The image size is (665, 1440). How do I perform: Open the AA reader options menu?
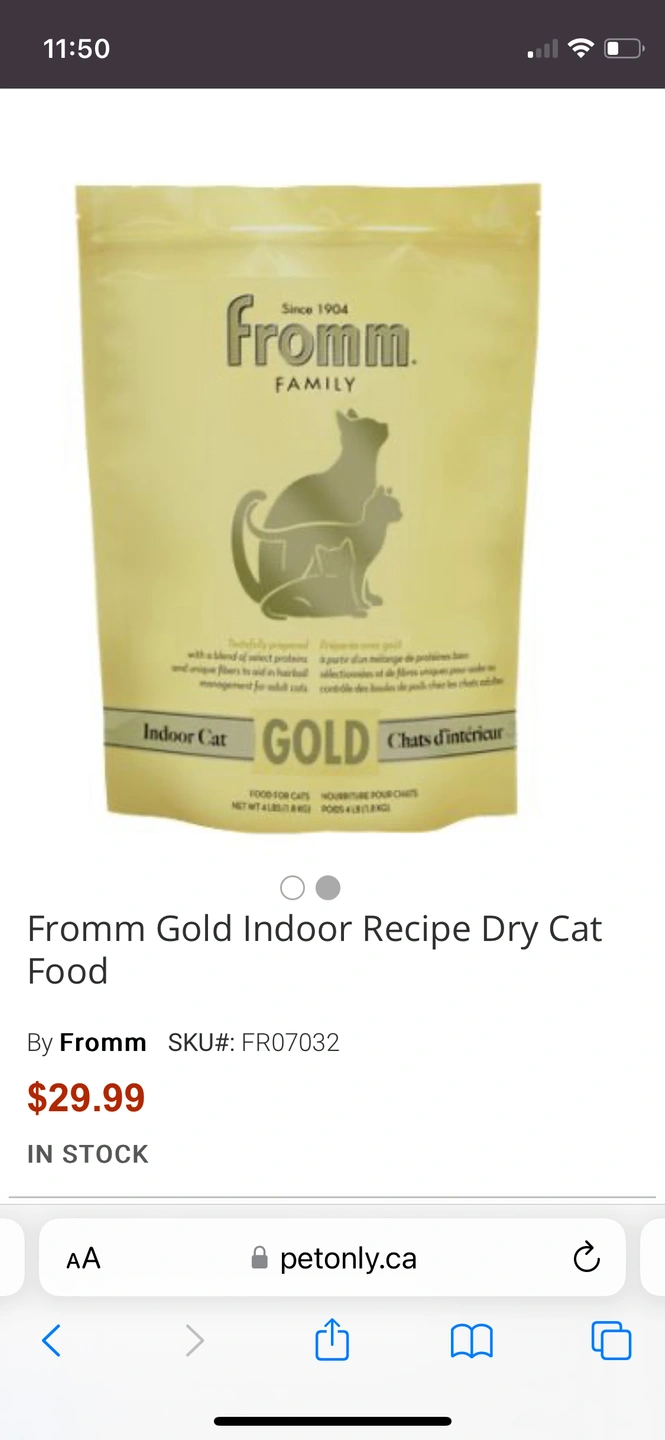pyautogui.click(x=84, y=1259)
